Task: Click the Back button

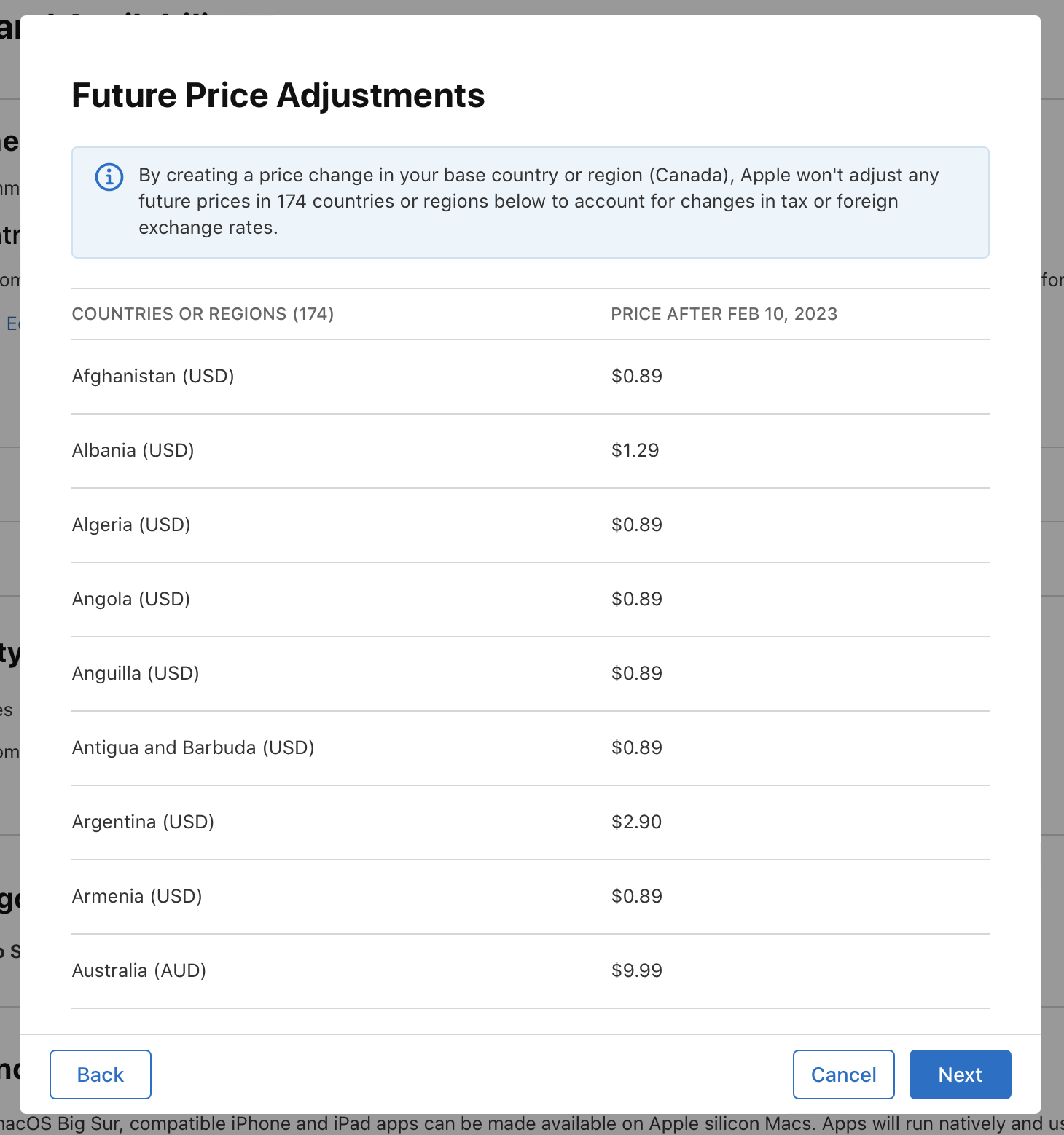Action: (x=100, y=1074)
